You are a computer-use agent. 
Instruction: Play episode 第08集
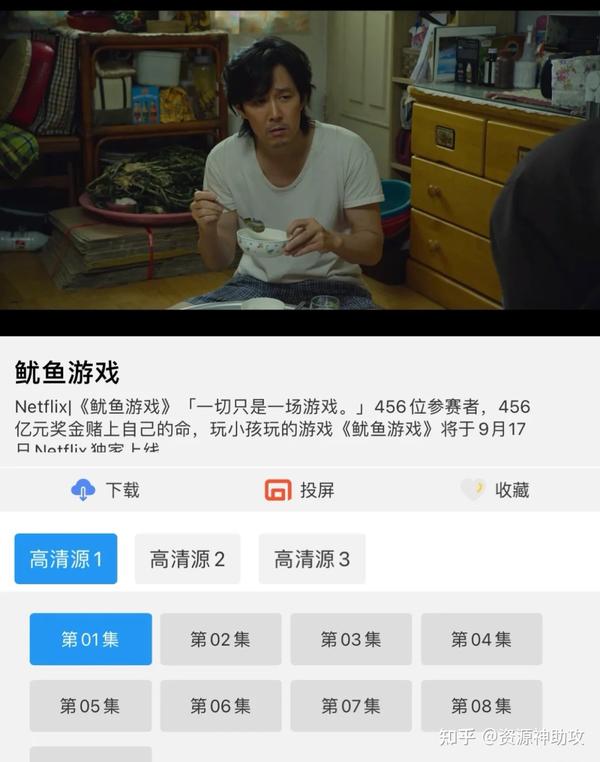click(481, 706)
